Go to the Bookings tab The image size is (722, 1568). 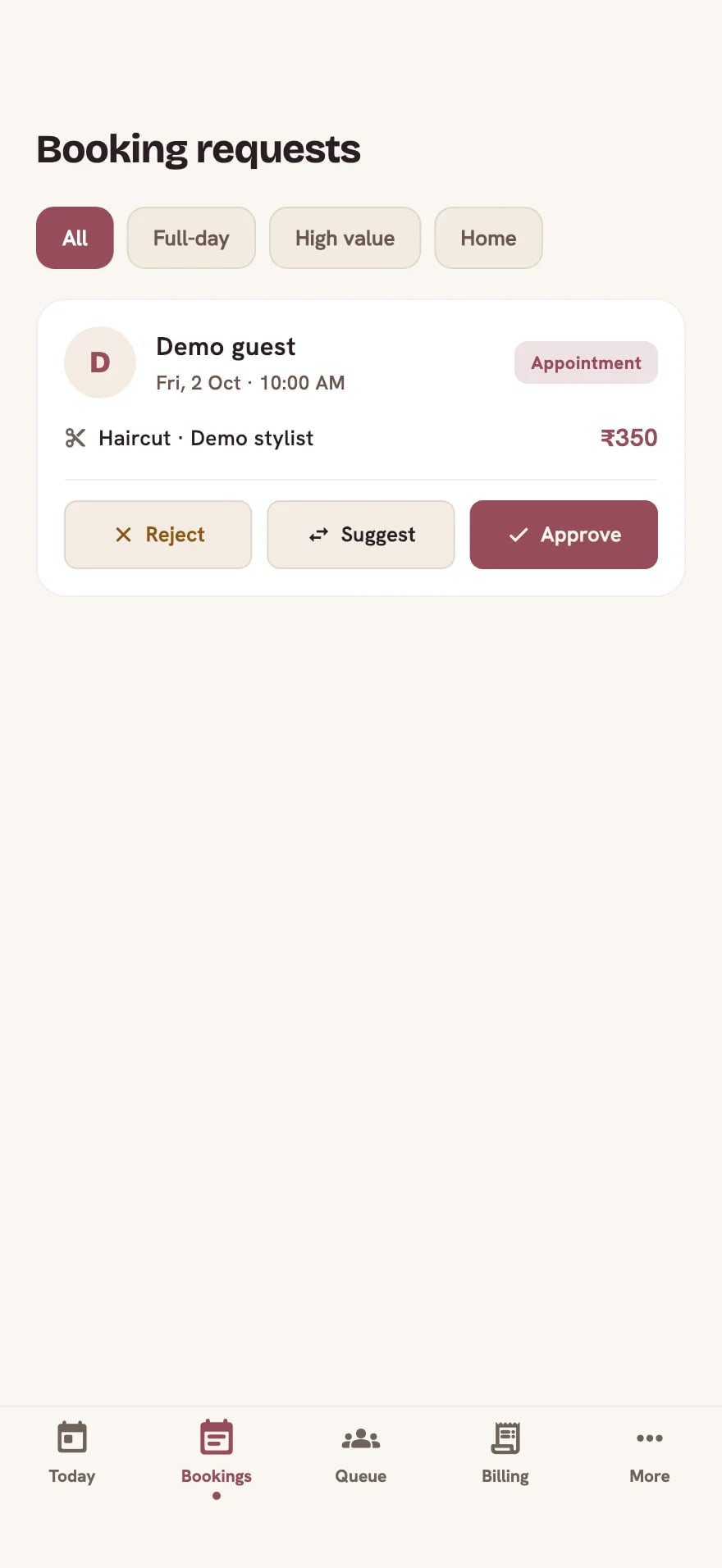(x=217, y=1453)
